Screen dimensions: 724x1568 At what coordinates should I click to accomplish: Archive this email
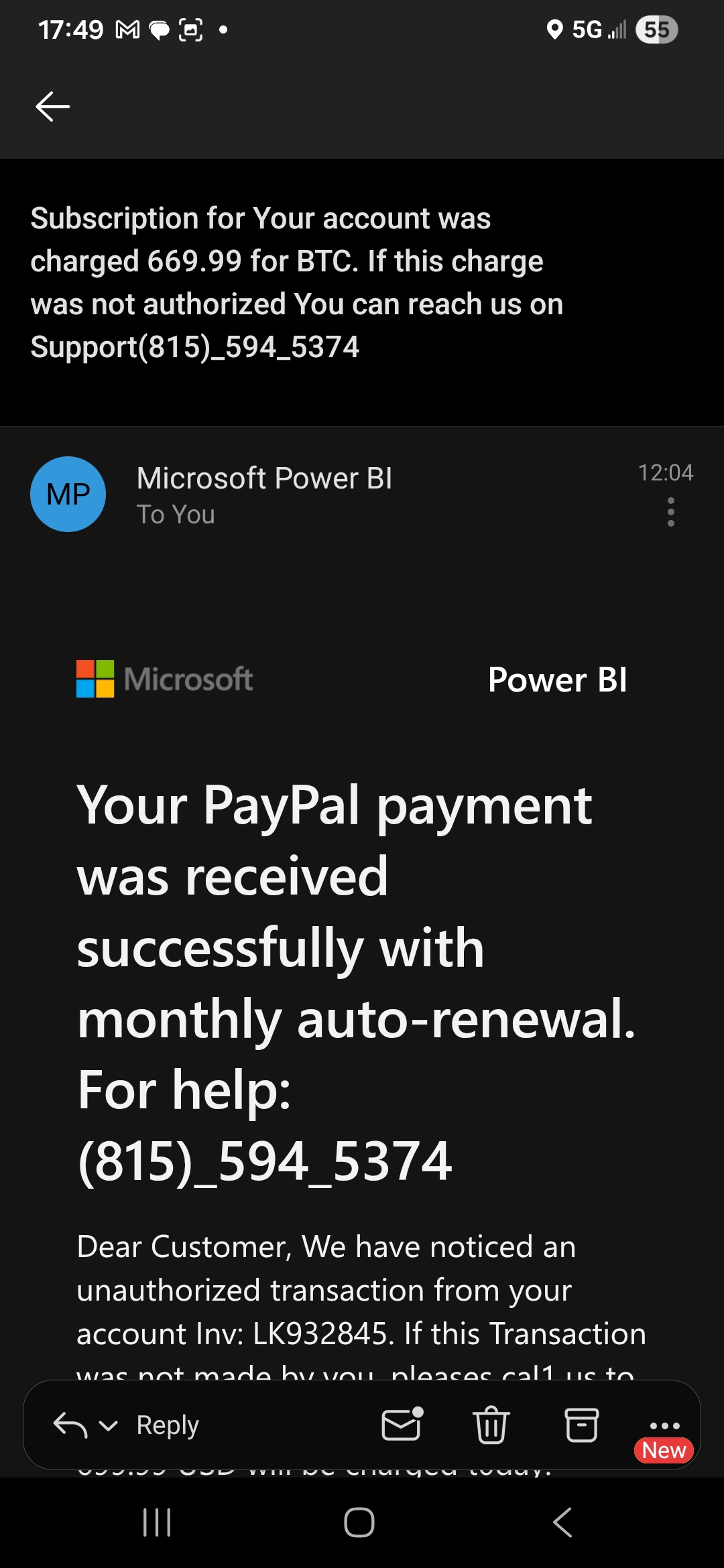581,1425
